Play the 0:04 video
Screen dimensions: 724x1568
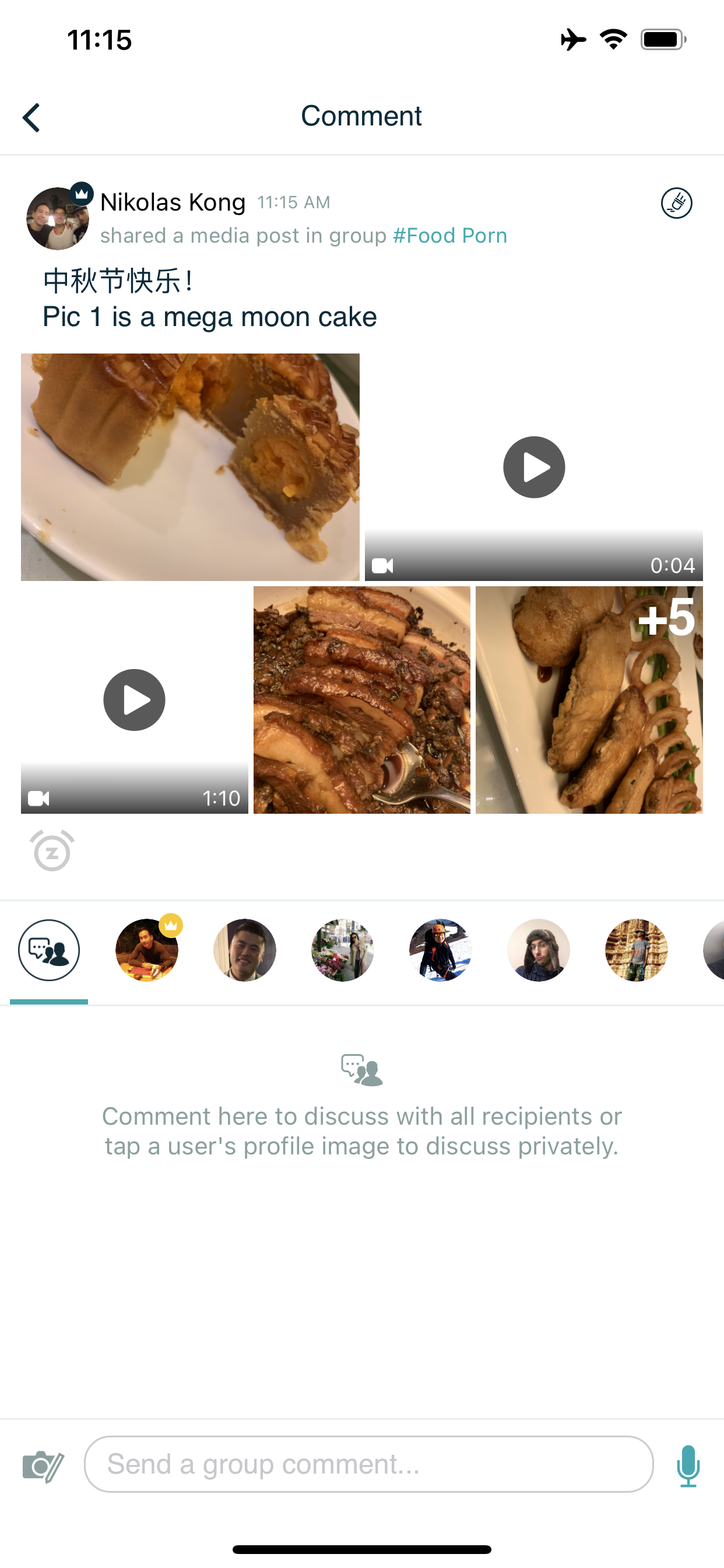click(x=533, y=467)
